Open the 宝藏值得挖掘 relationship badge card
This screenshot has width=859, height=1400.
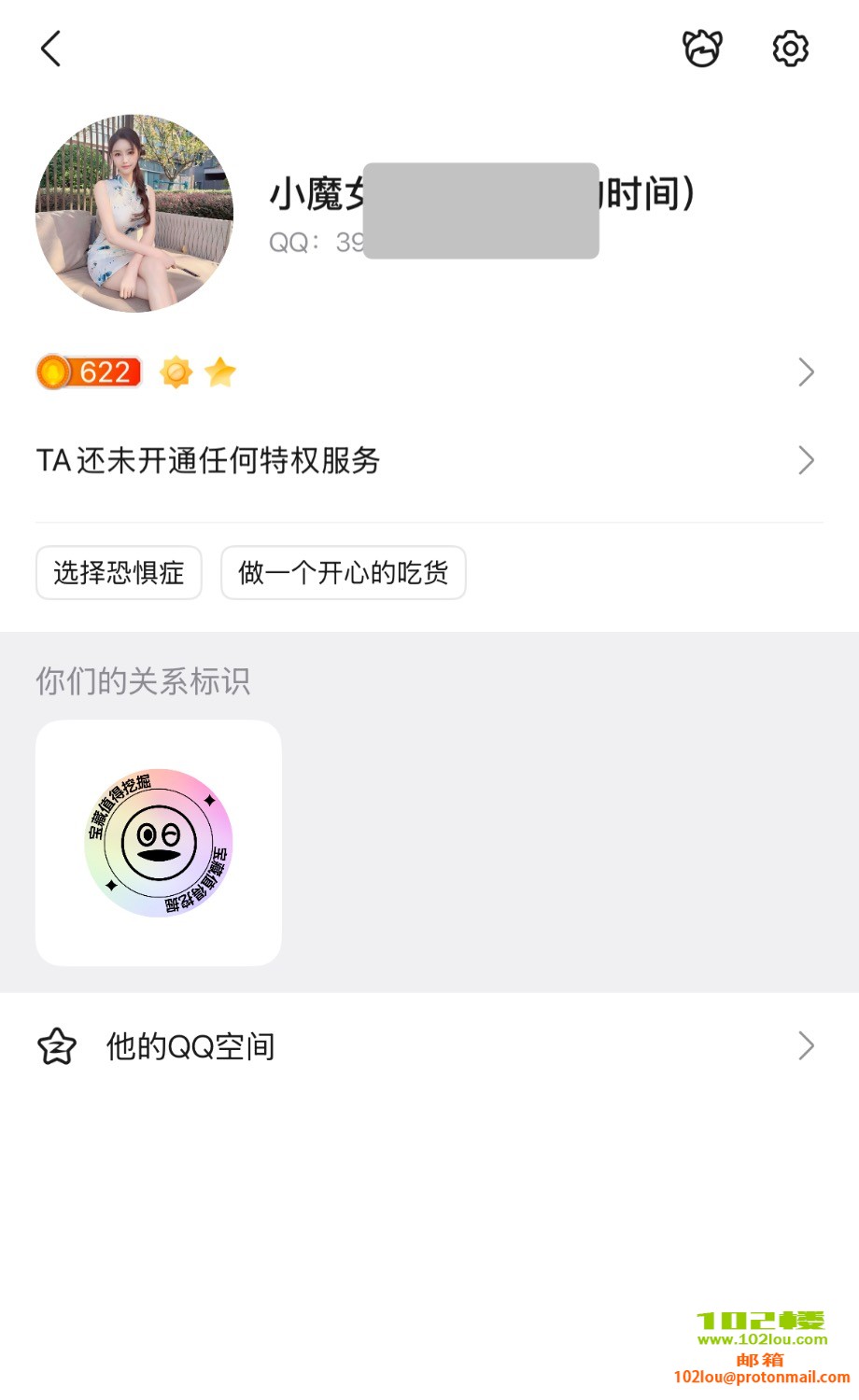coord(159,843)
